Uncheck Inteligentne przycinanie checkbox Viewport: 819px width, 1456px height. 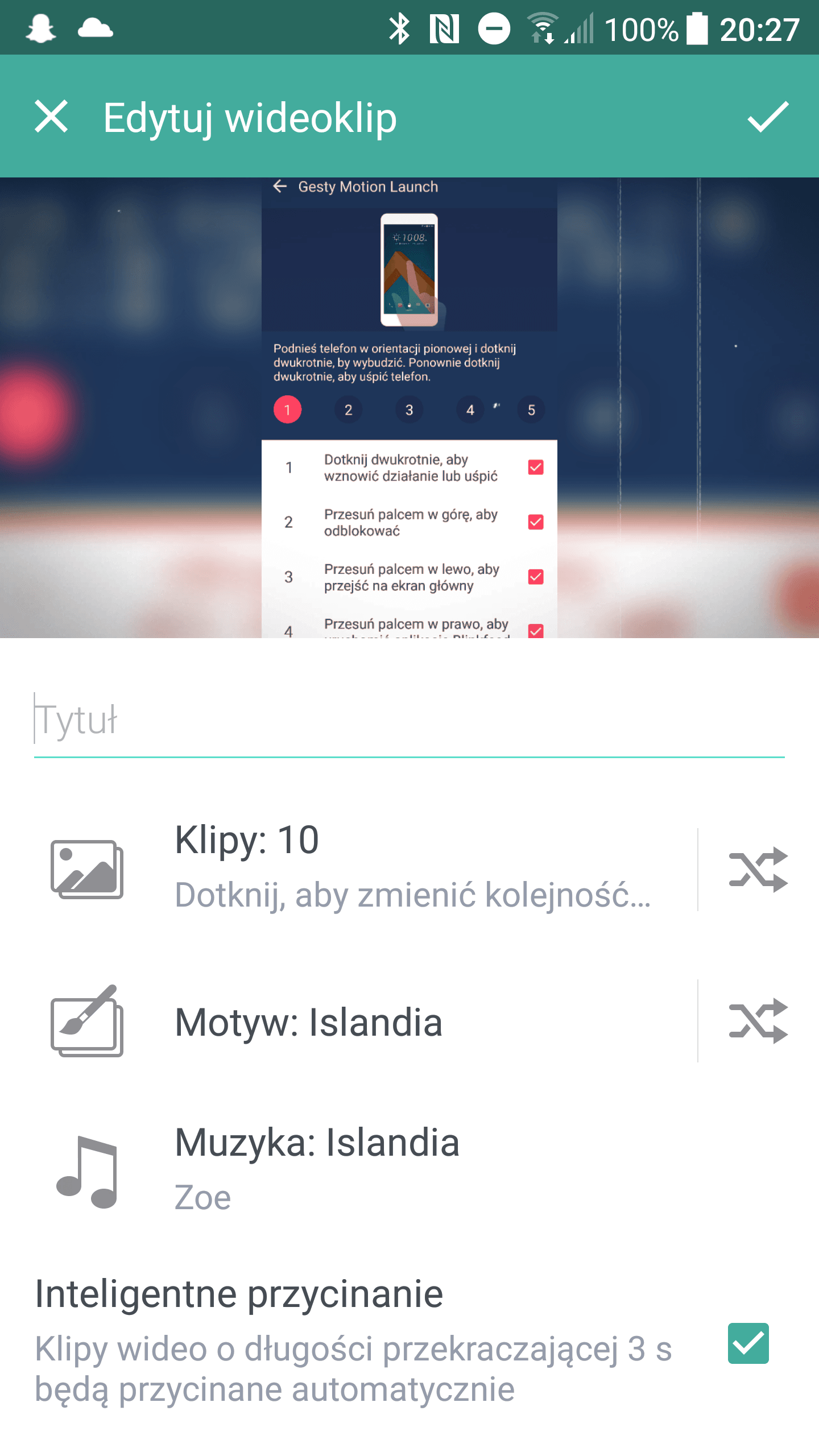pyautogui.click(x=748, y=1343)
